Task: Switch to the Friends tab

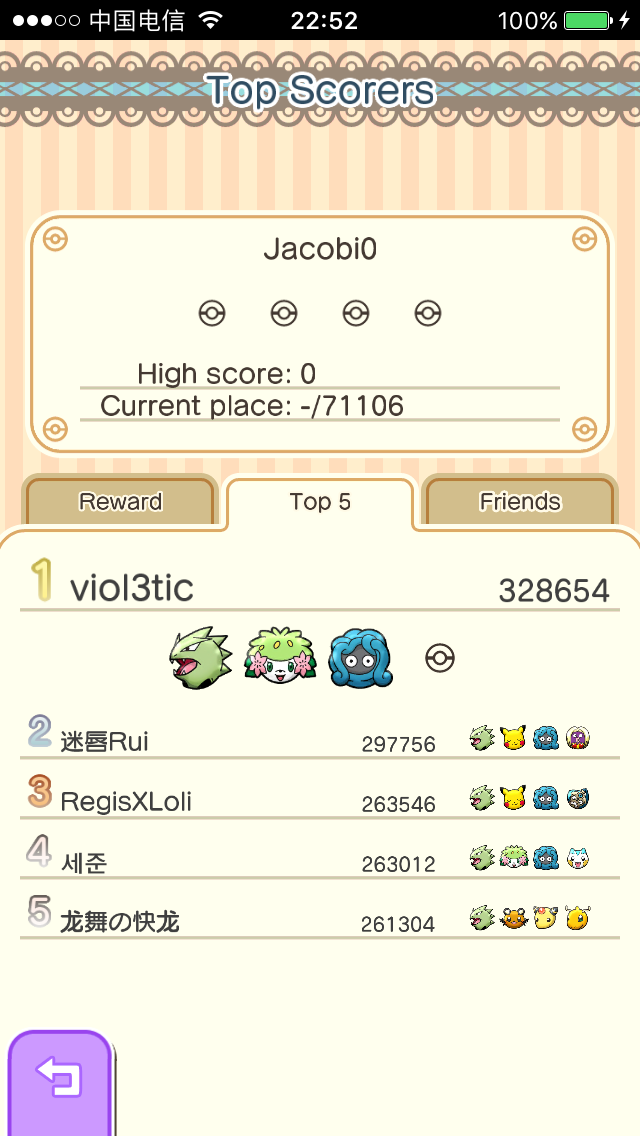Action: (x=520, y=501)
